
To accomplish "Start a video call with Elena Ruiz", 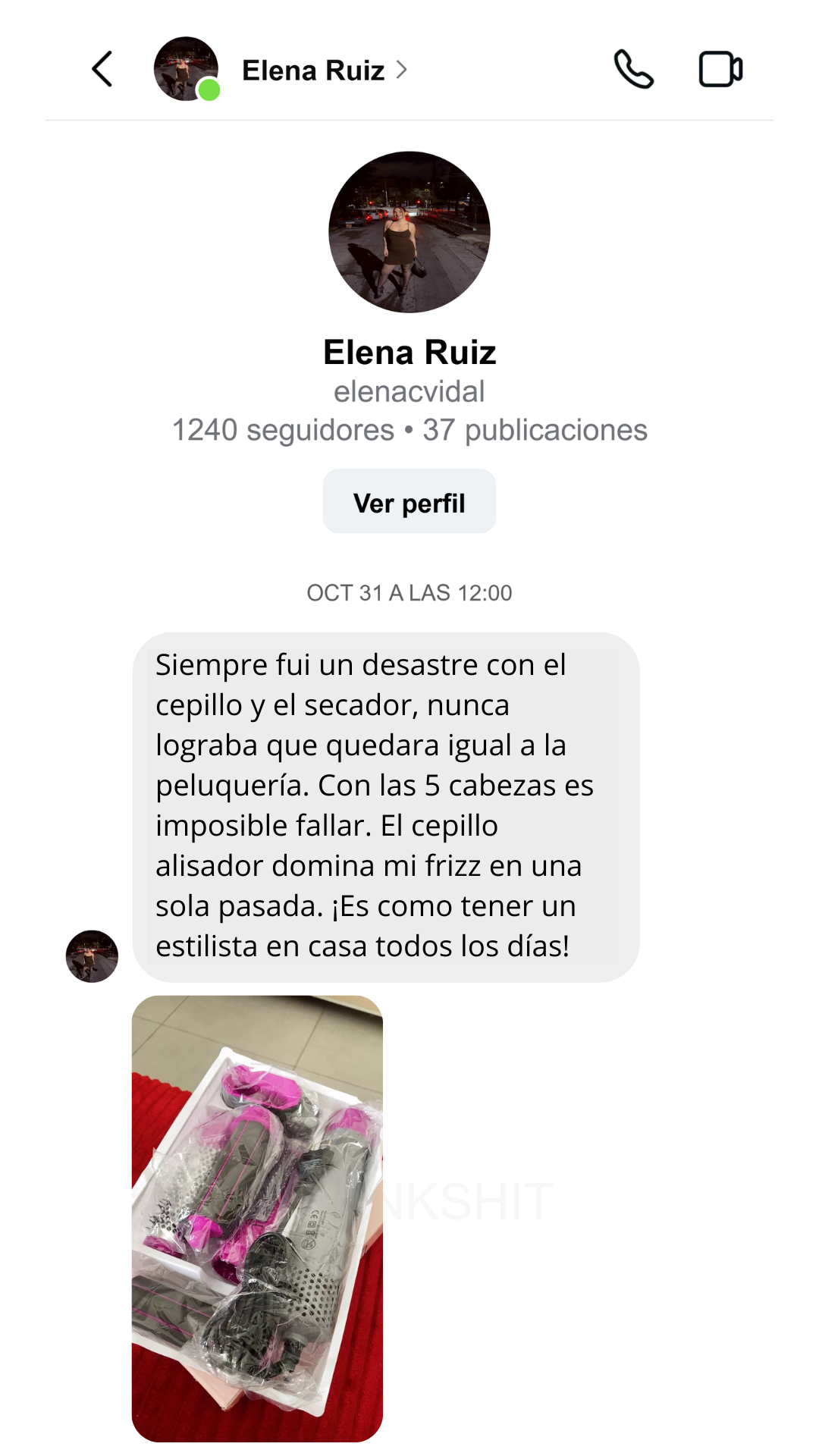I will click(x=720, y=70).
